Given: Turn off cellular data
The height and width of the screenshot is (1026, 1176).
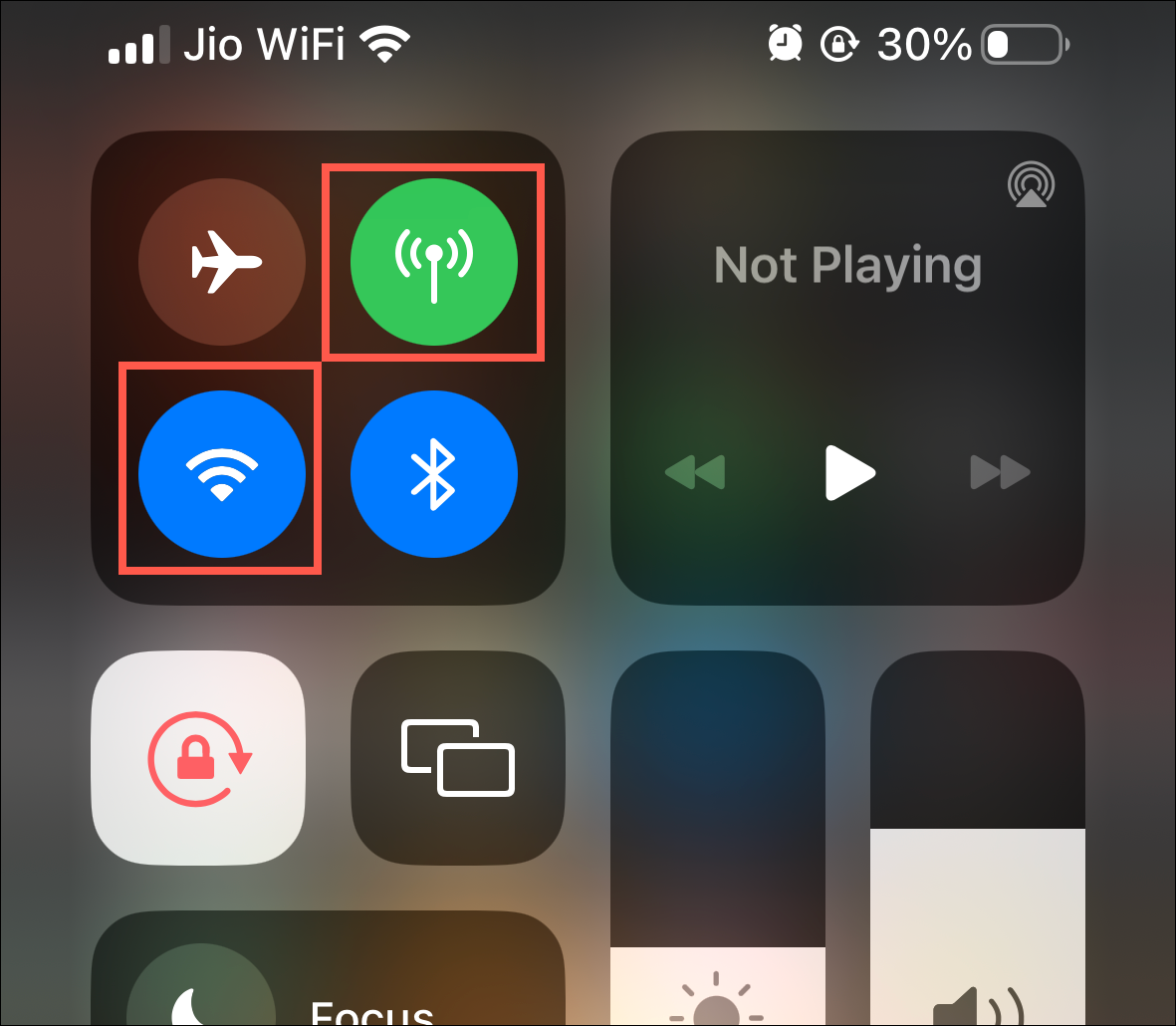Looking at the screenshot, I should tap(434, 262).
